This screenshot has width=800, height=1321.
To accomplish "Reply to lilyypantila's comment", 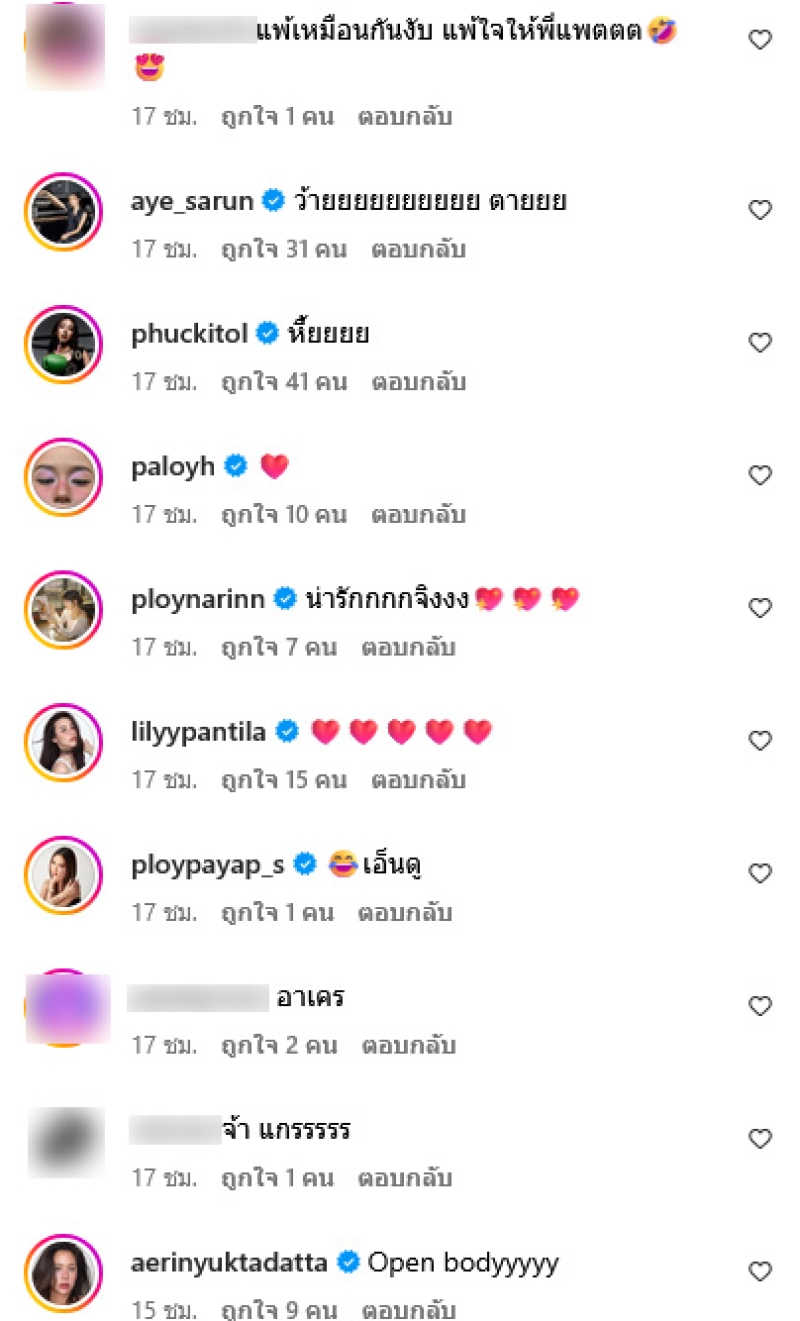I will [x=418, y=780].
